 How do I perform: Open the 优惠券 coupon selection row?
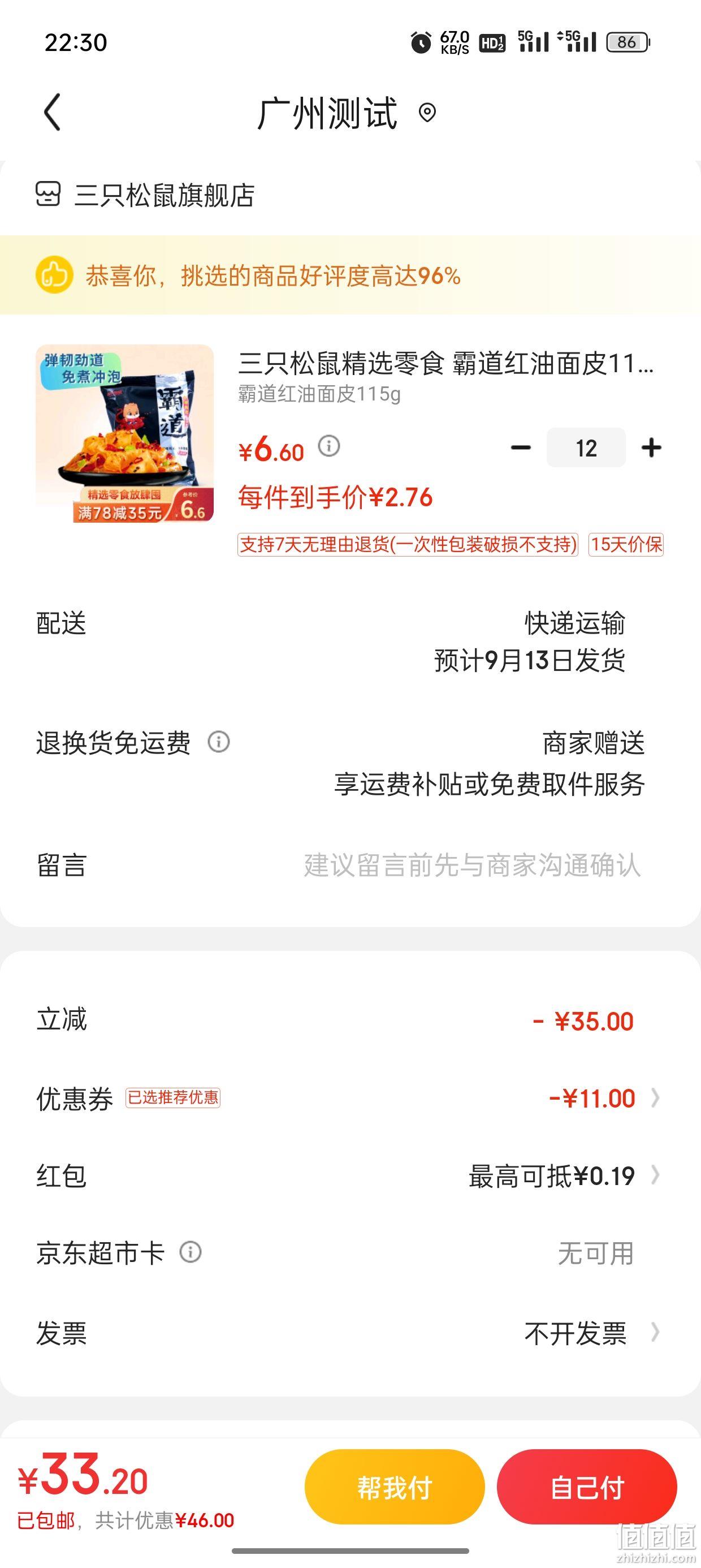pos(349,1098)
